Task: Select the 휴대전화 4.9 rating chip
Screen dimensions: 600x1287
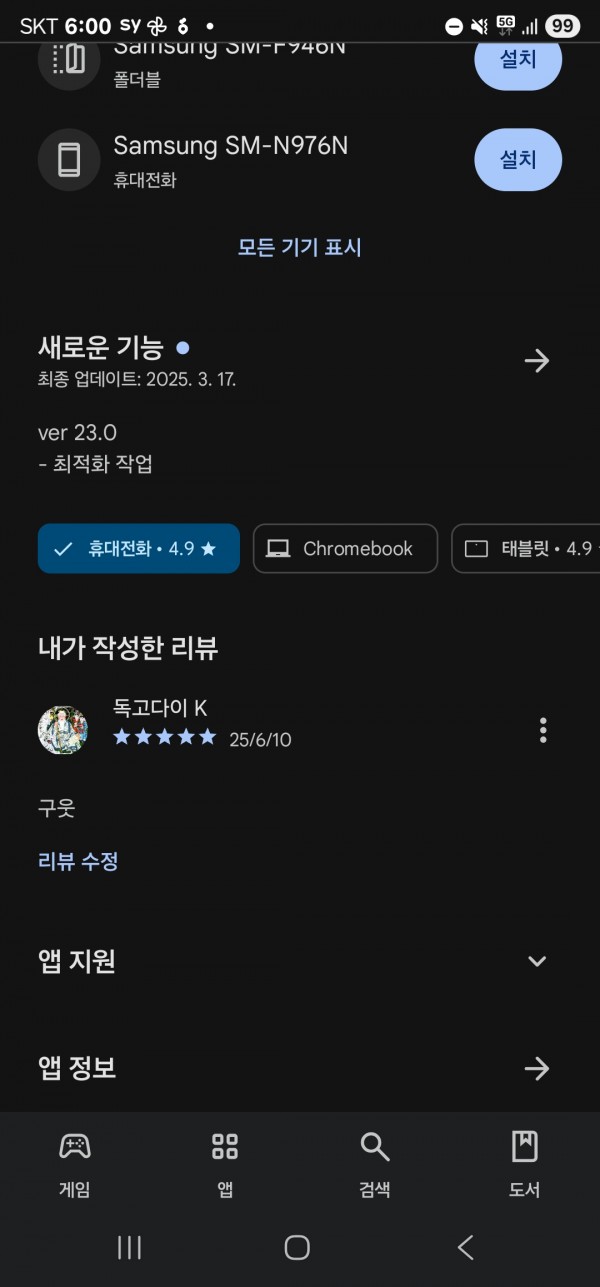Action: coord(139,548)
